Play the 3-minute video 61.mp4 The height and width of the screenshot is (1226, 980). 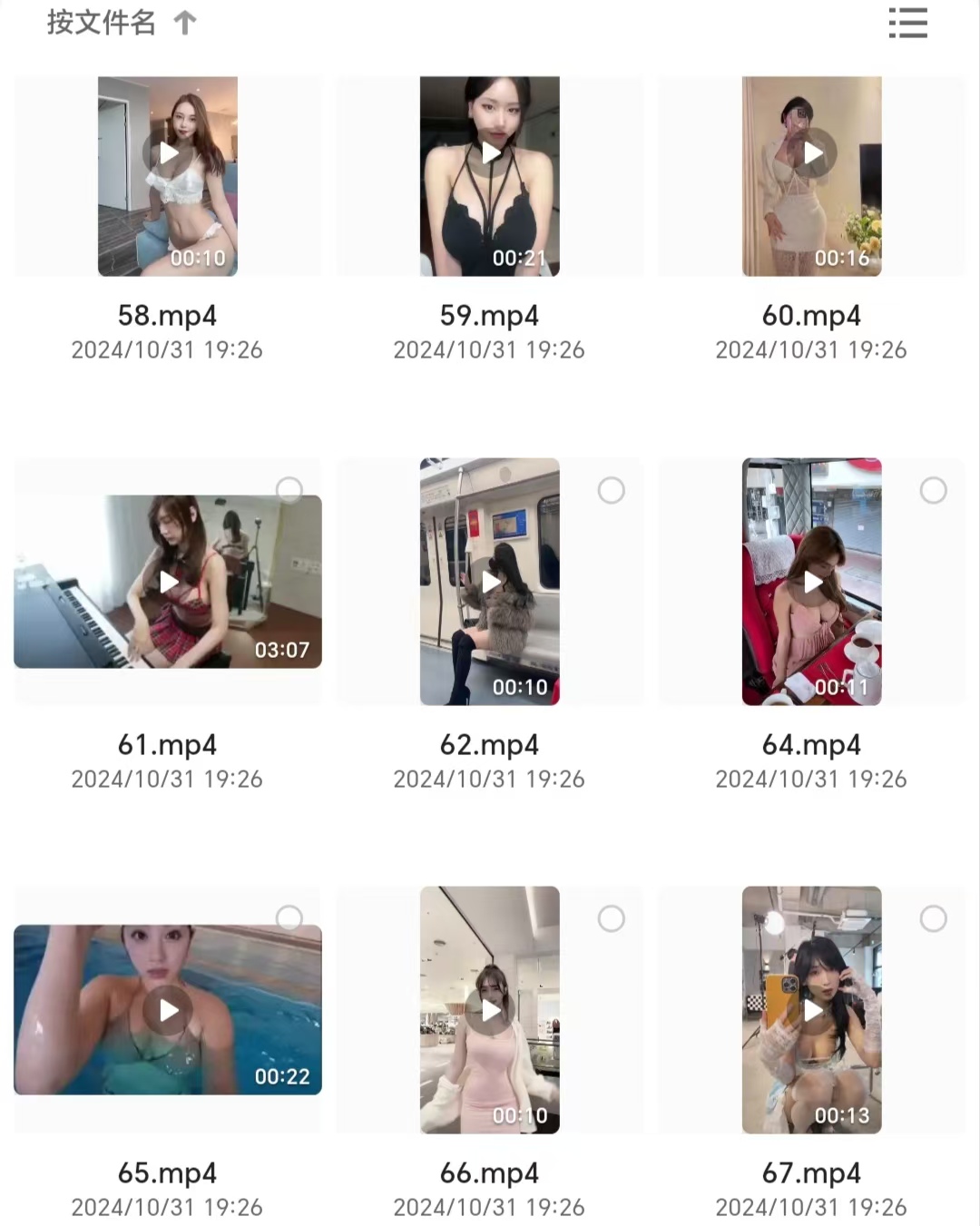[x=168, y=582]
